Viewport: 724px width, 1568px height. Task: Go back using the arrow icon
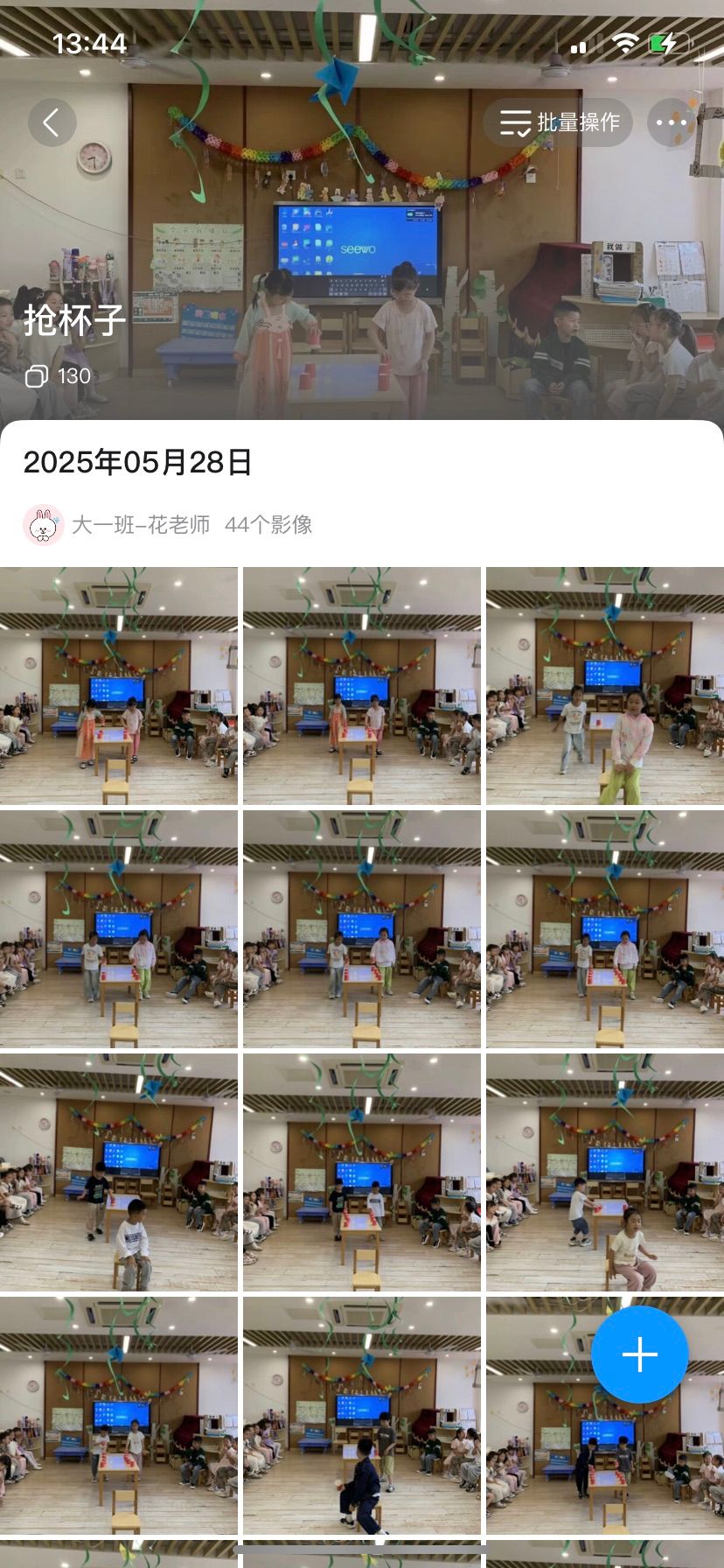click(52, 122)
